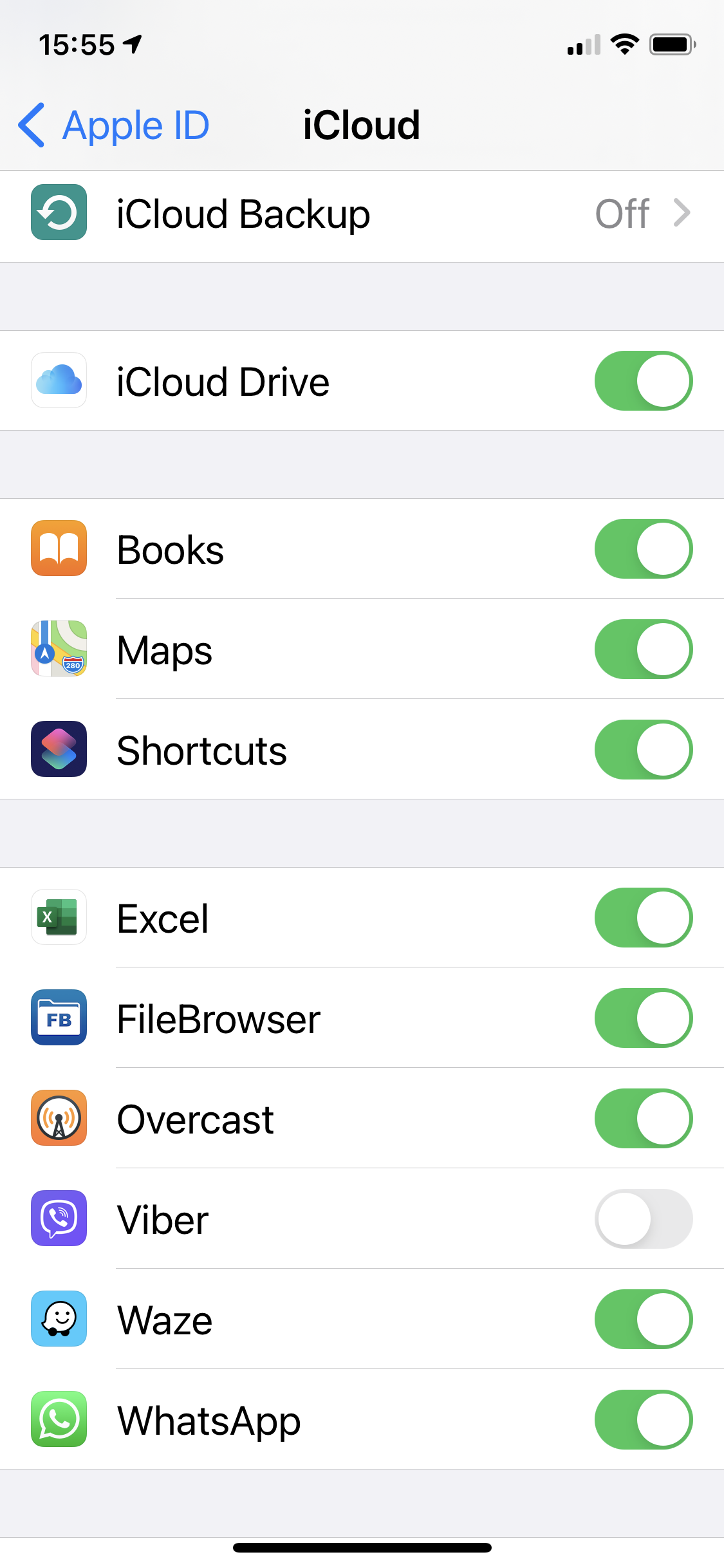The height and width of the screenshot is (1568, 724).
Task: Tap the Overcast app icon
Action: point(59,1119)
